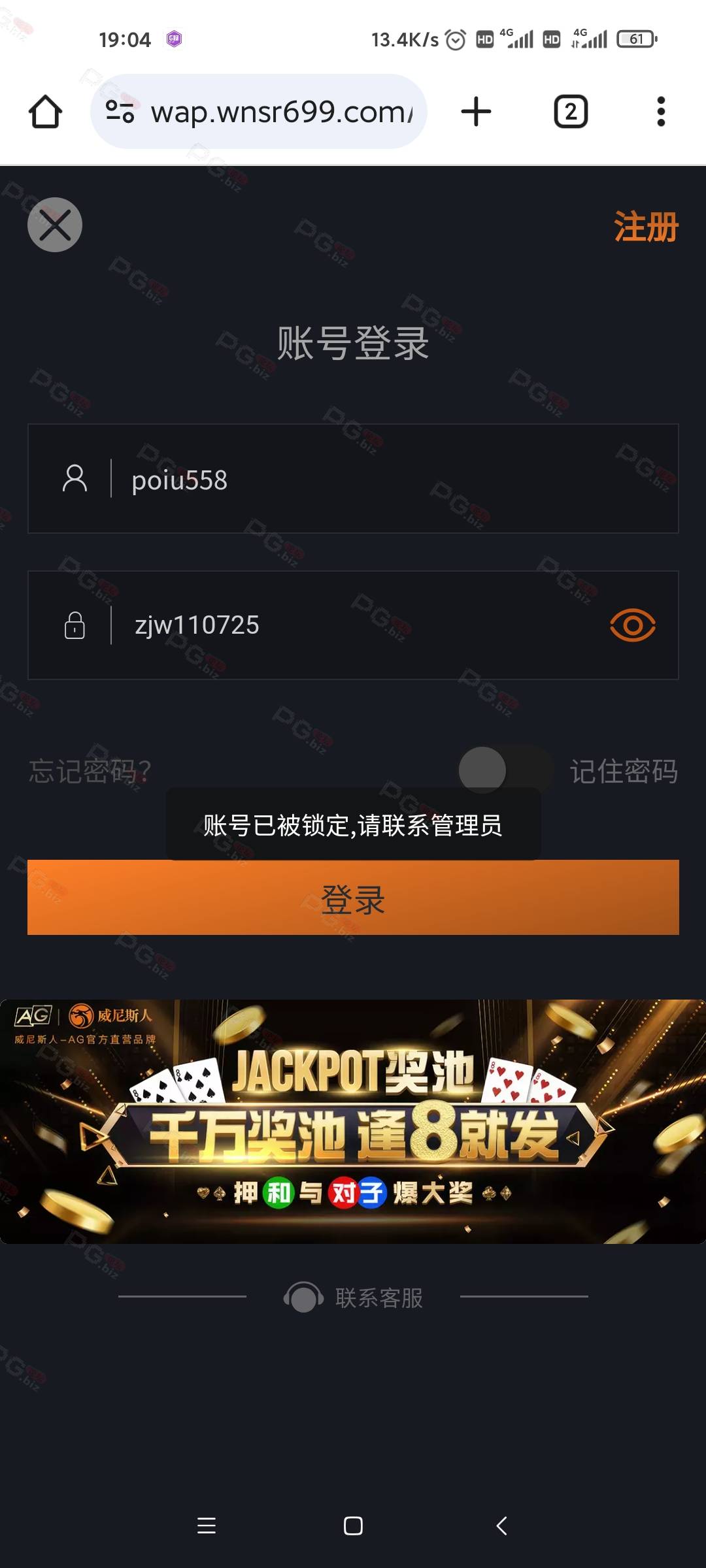Go to the browser home page
706x1568 pixels.
click(x=46, y=112)
